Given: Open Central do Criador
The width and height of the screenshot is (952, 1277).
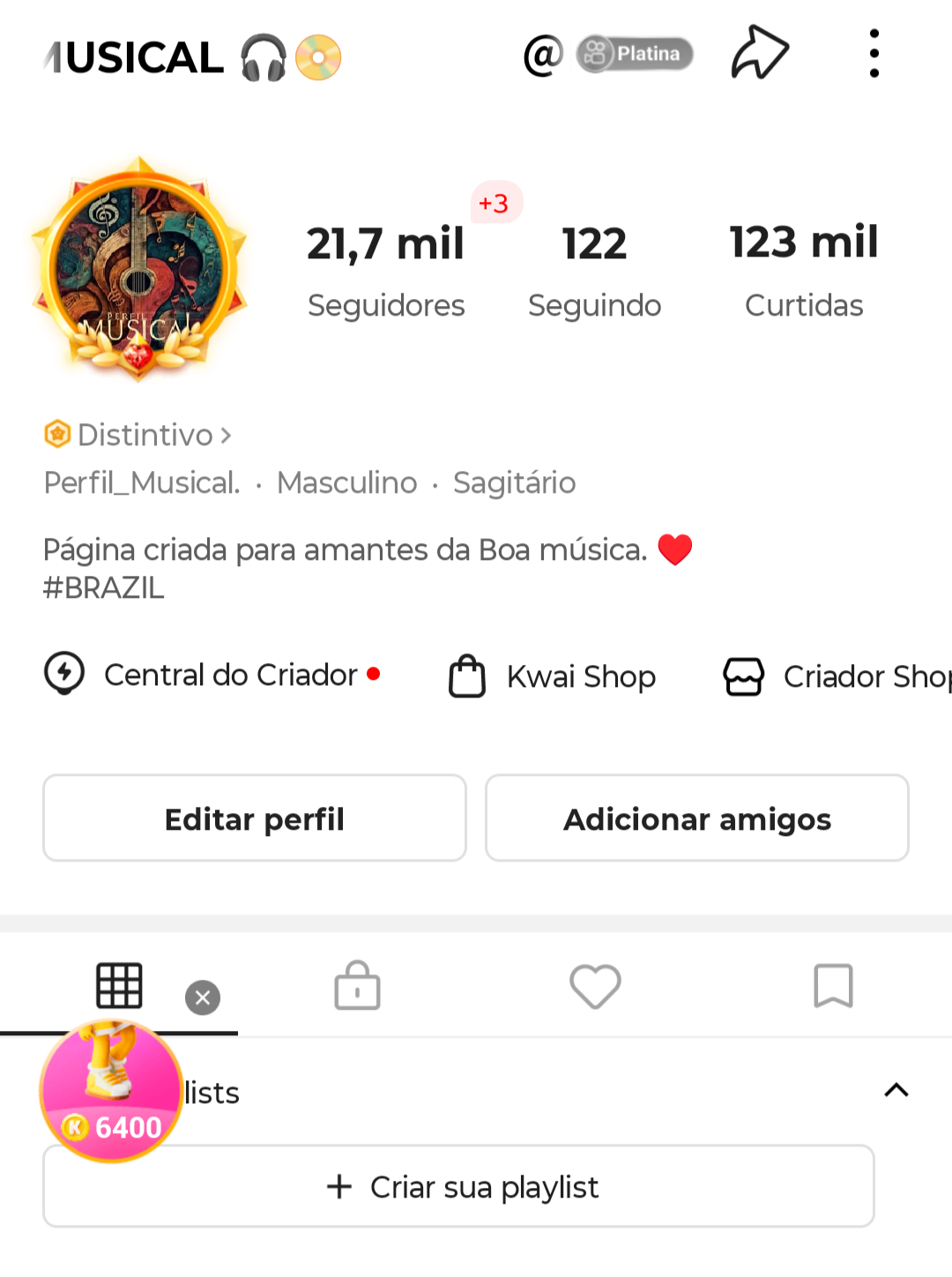Looking at the screenshot, I should click(x=212, y=675).
